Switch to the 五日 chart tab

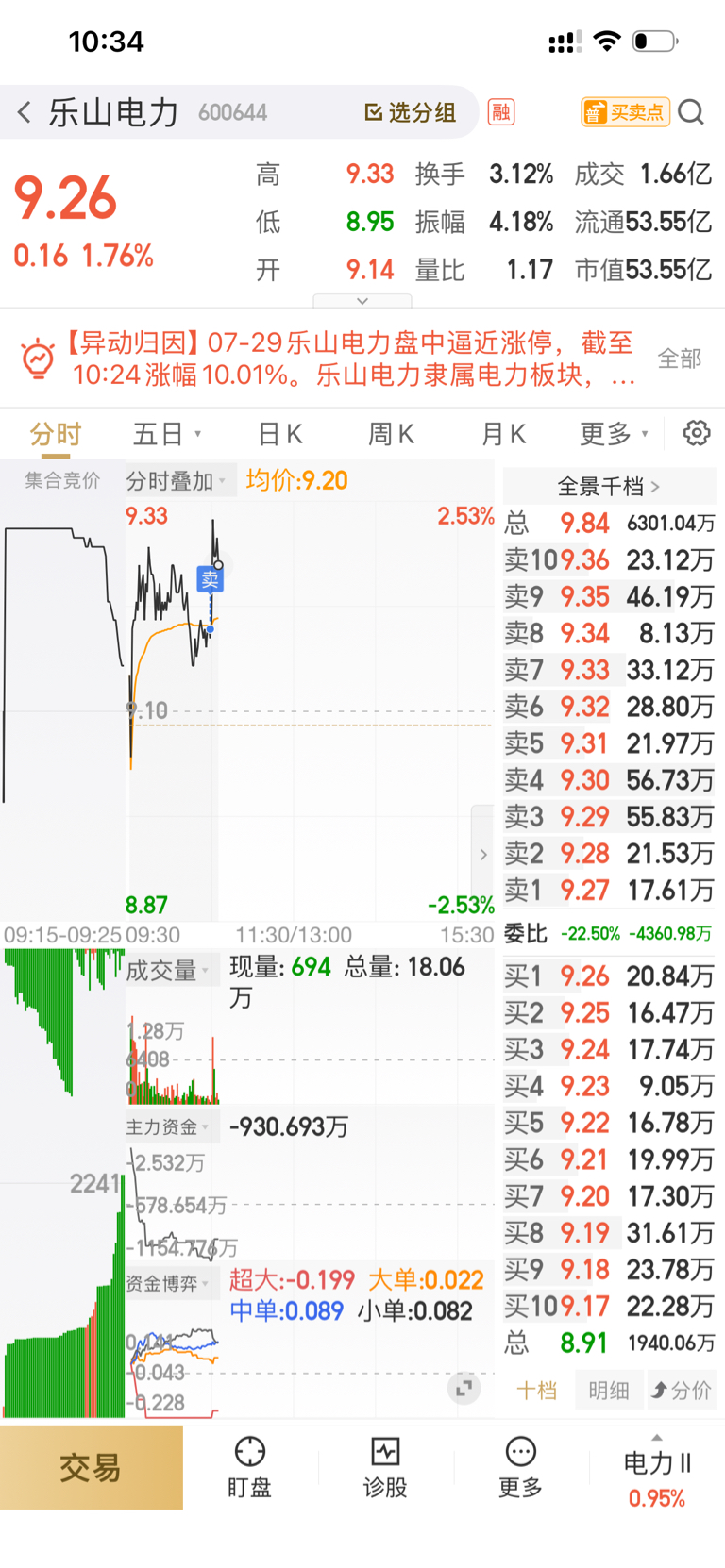coord(167,434)
